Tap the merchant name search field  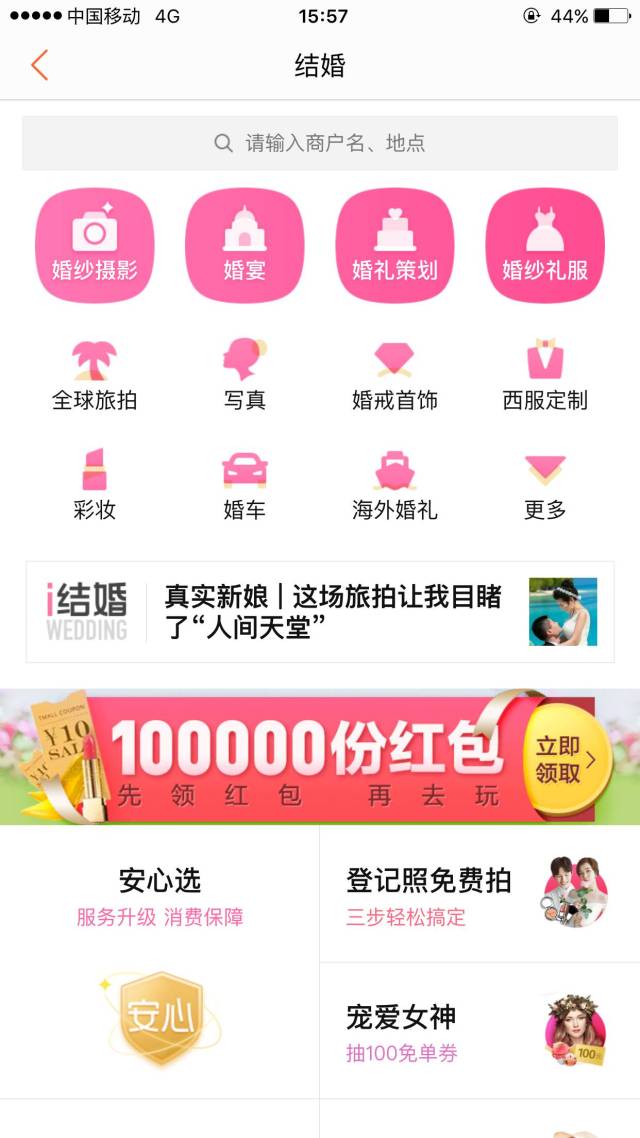pyautogui.click(x=320, y=143)
